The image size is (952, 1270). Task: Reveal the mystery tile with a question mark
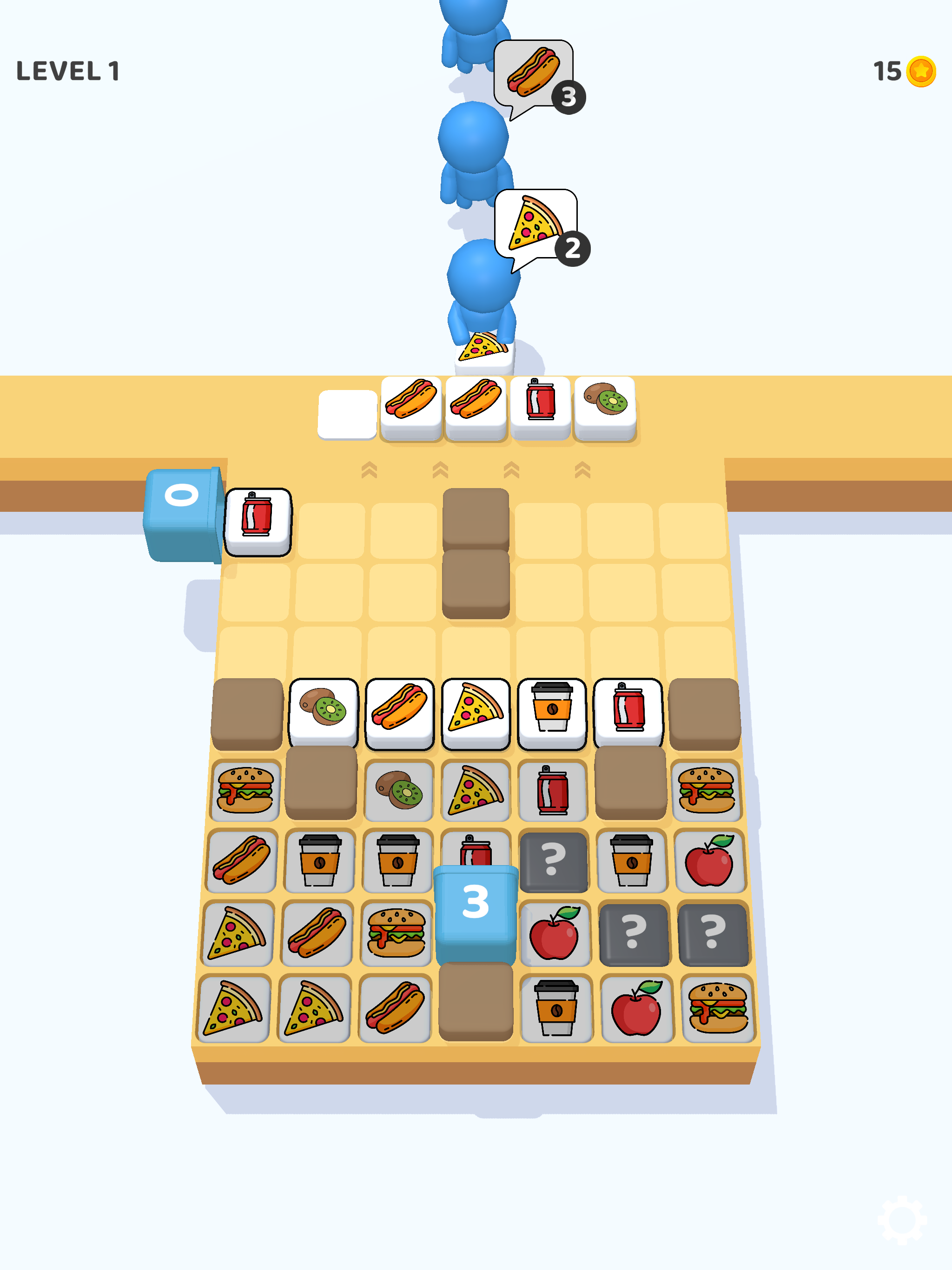553,861
